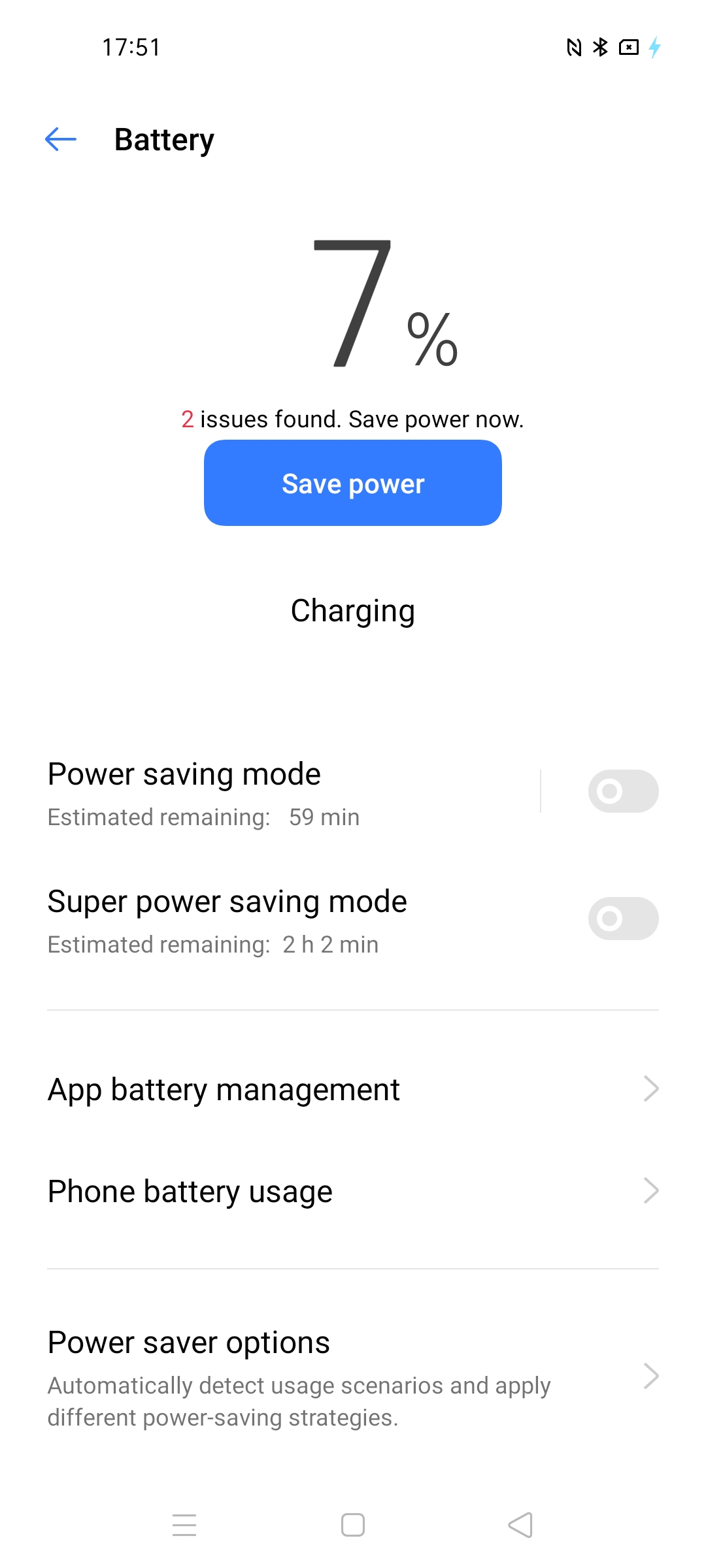
Task: Enable the Power saving mode switch
Action: point(623,791)
